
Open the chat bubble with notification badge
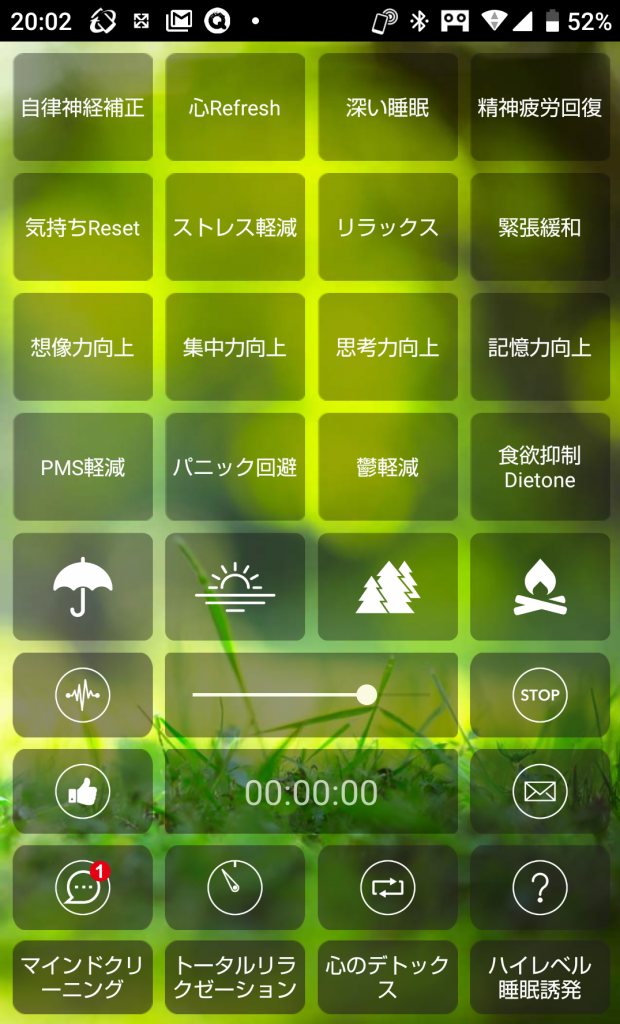click(x=83, y=887)
